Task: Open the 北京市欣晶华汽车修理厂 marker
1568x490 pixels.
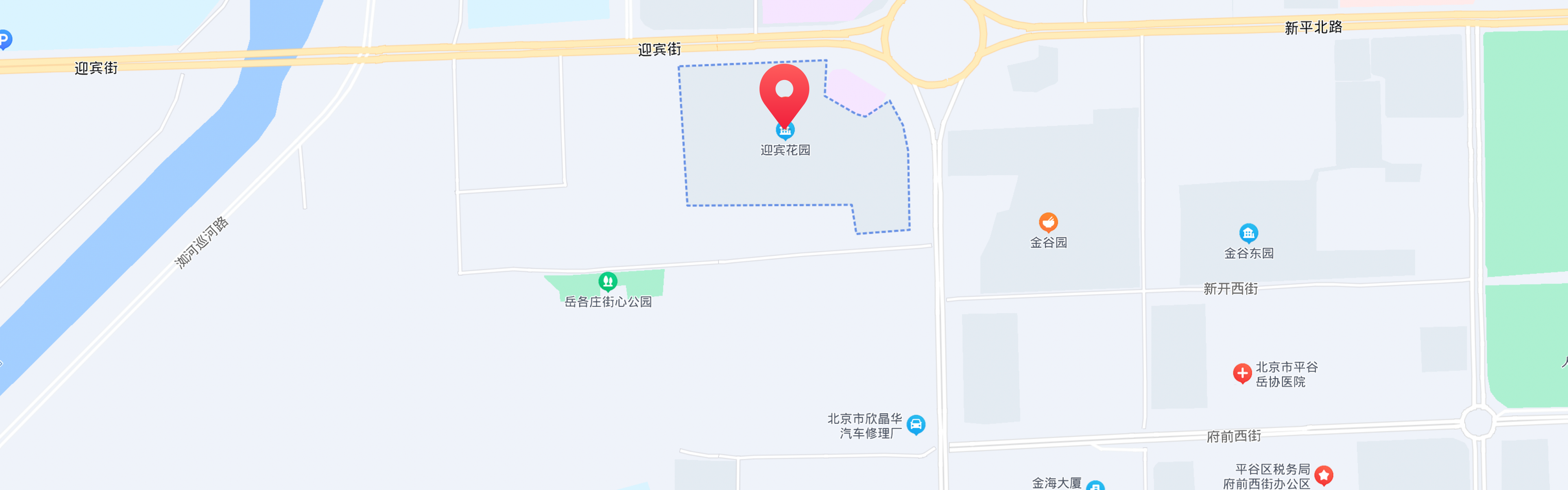Action: (x=915, y=424)
